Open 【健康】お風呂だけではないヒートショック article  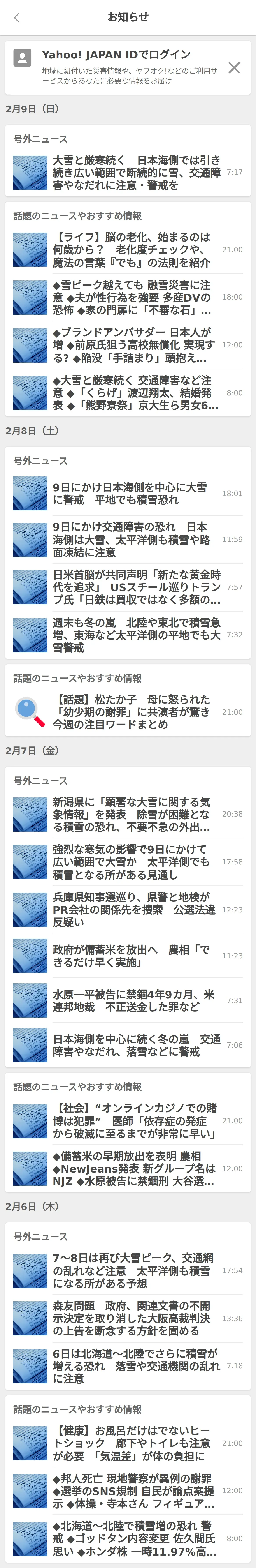pyautogui.click(x=128, y=1443)
